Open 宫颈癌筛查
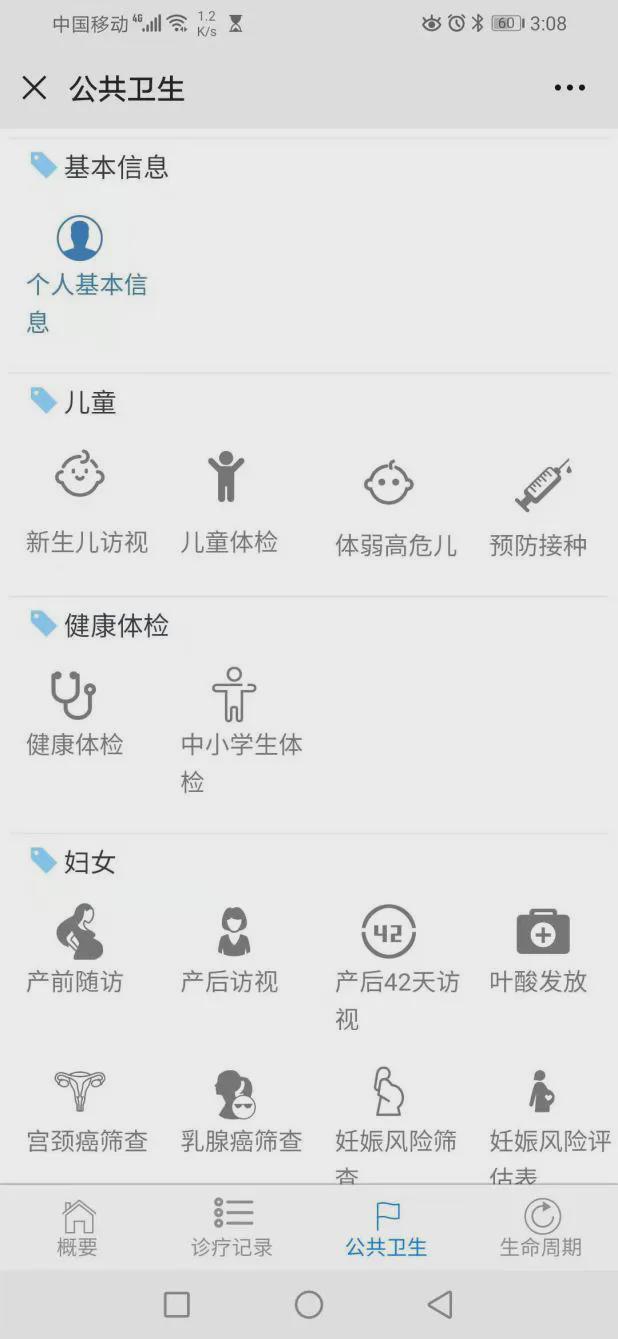The height and width of the screenshot is (1339, 618). point(87,1110)
